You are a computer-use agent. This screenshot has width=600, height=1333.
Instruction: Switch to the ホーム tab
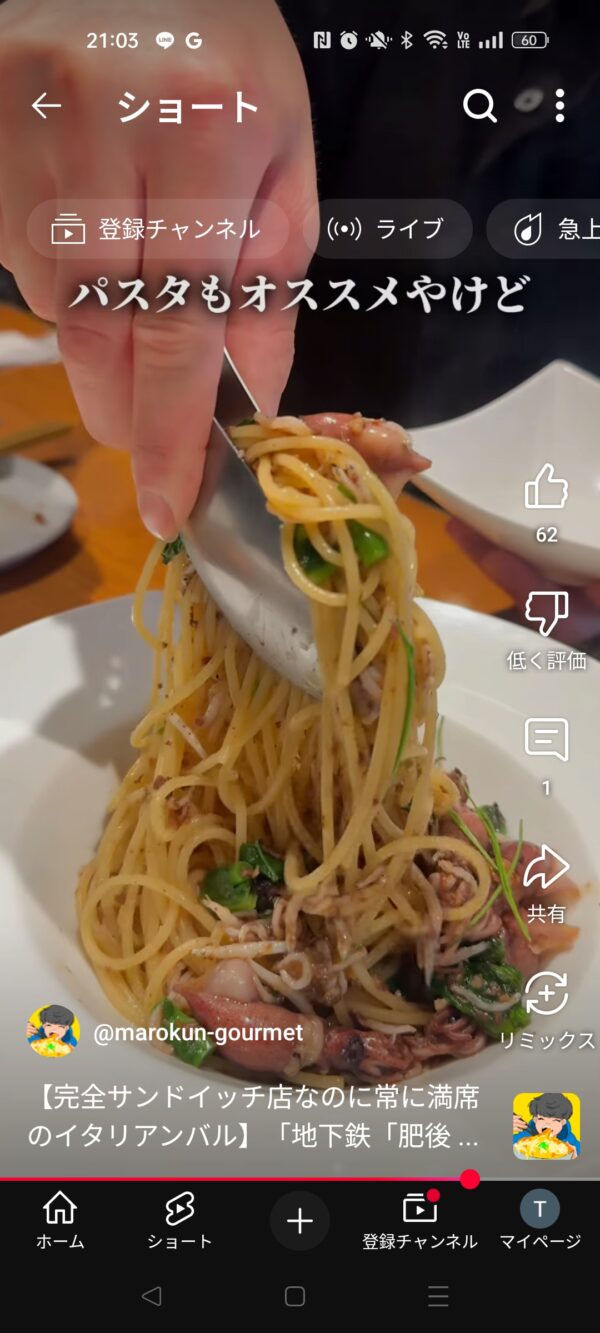coord(60,1220)
